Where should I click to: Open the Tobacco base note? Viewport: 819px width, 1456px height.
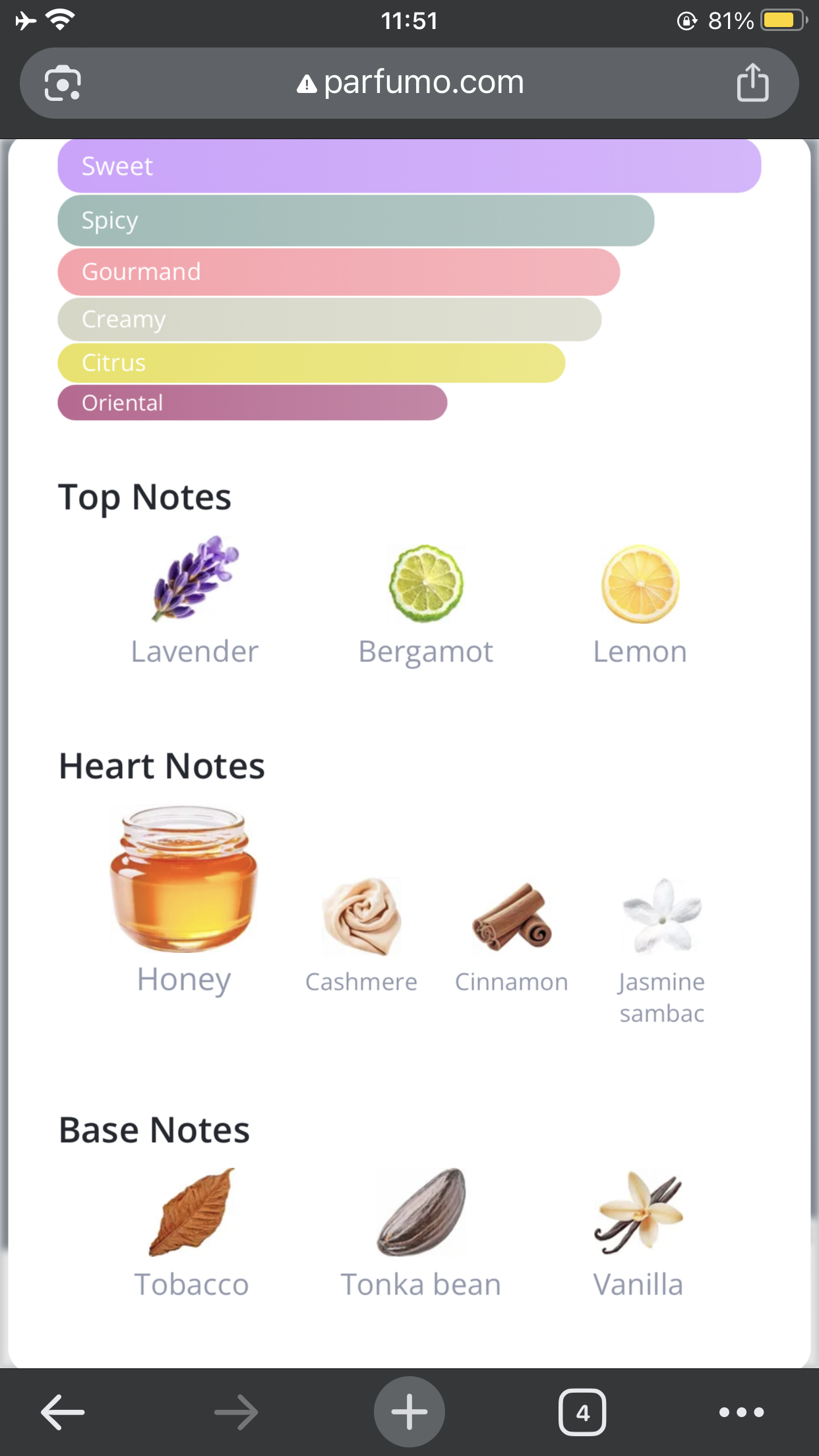[x=191, y=1233]
